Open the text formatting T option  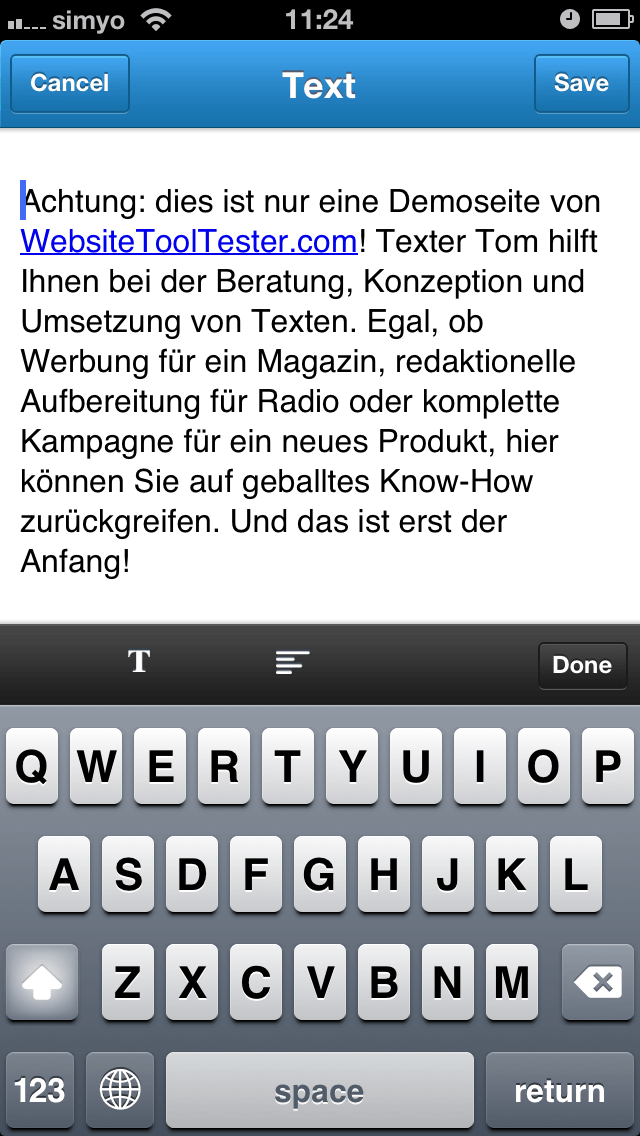[x=139, y=661]
